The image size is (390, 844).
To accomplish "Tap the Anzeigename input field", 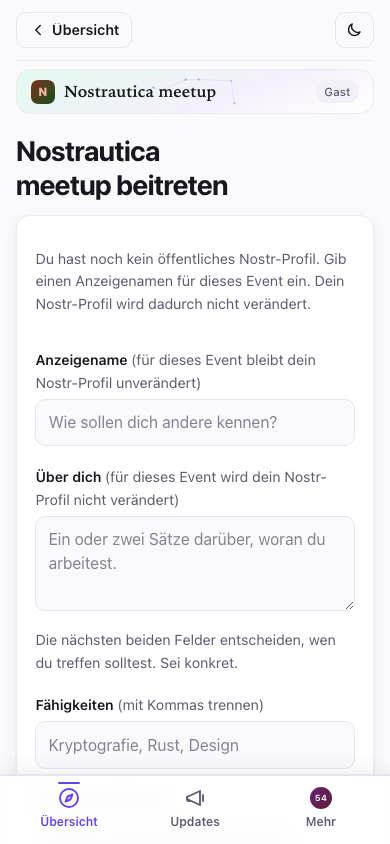I will click(195, 423).
